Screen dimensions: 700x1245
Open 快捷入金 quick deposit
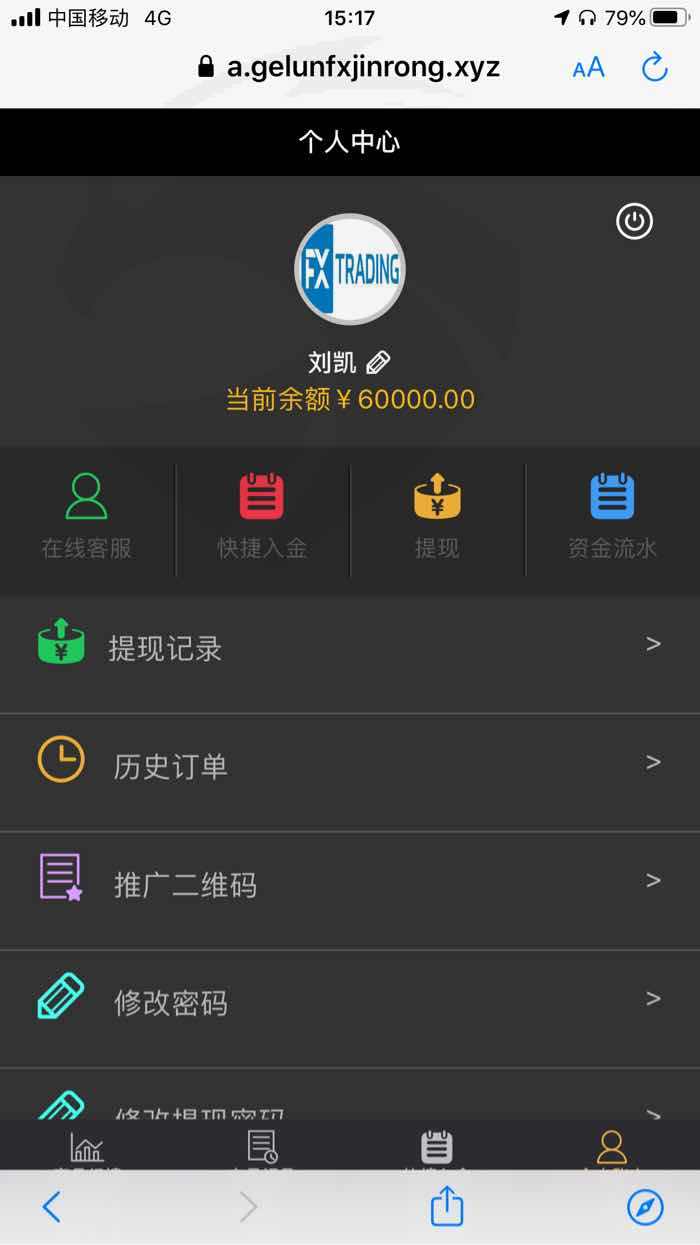click(x=262, y=518)
